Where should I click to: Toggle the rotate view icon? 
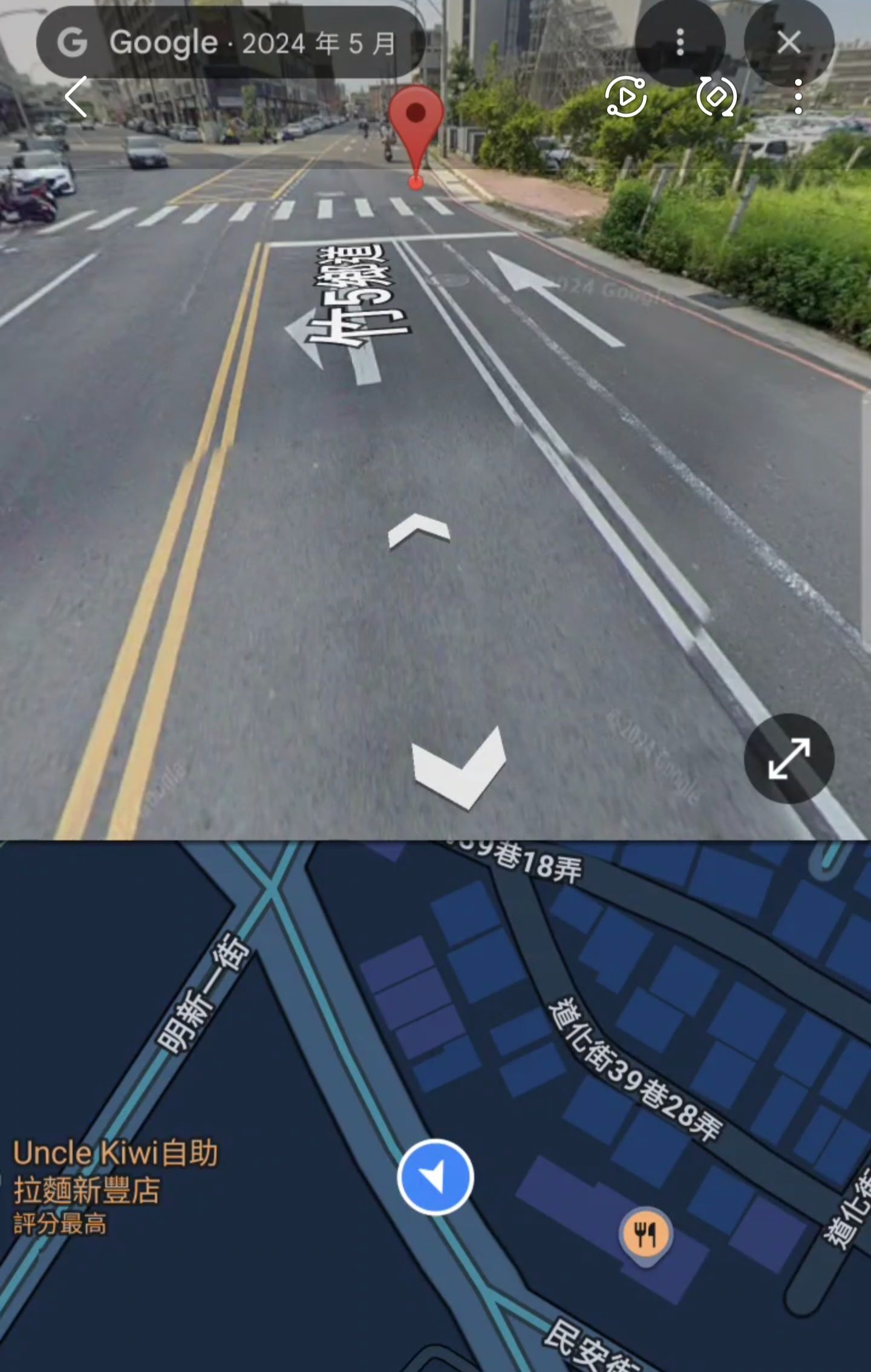tap(716, 96)
